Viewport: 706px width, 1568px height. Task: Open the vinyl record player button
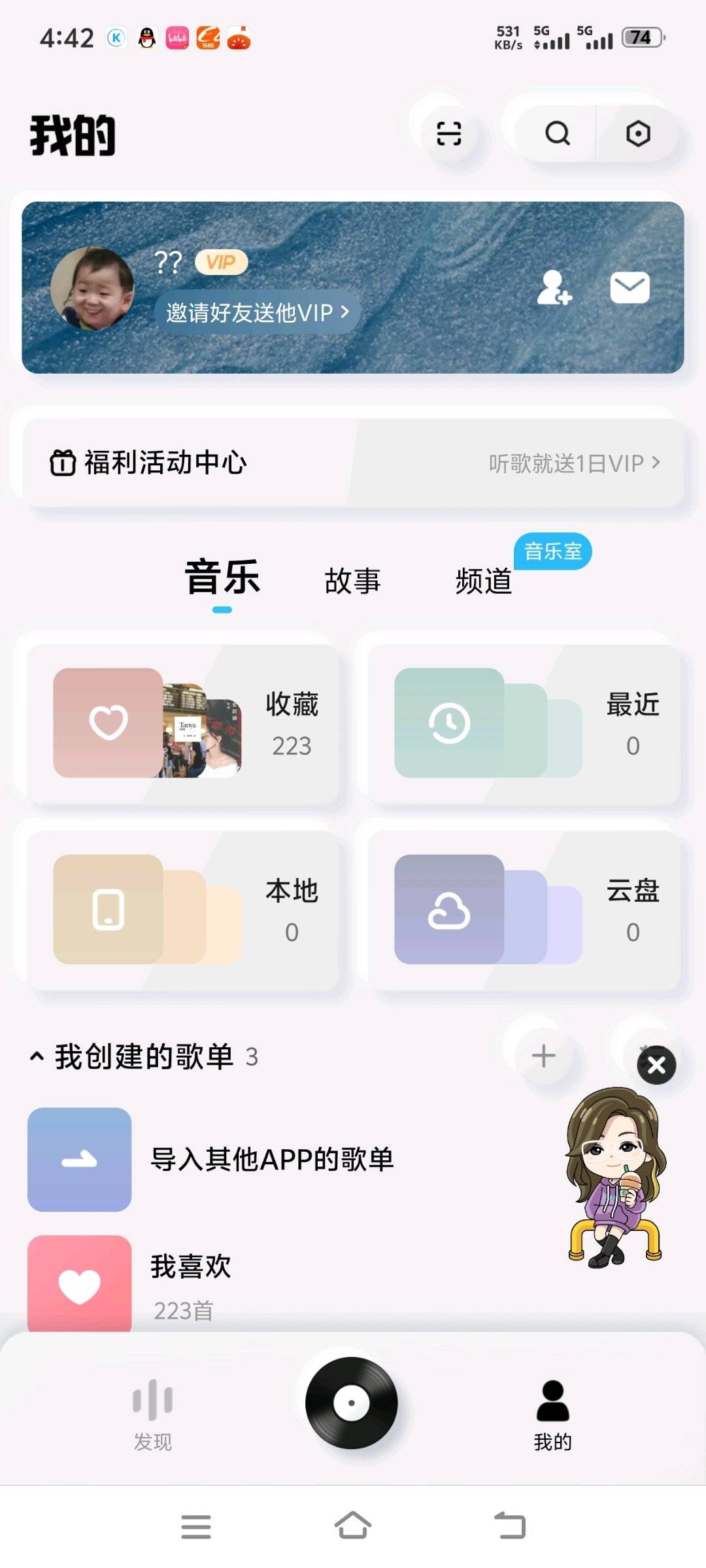click(x=352, y=1403)
